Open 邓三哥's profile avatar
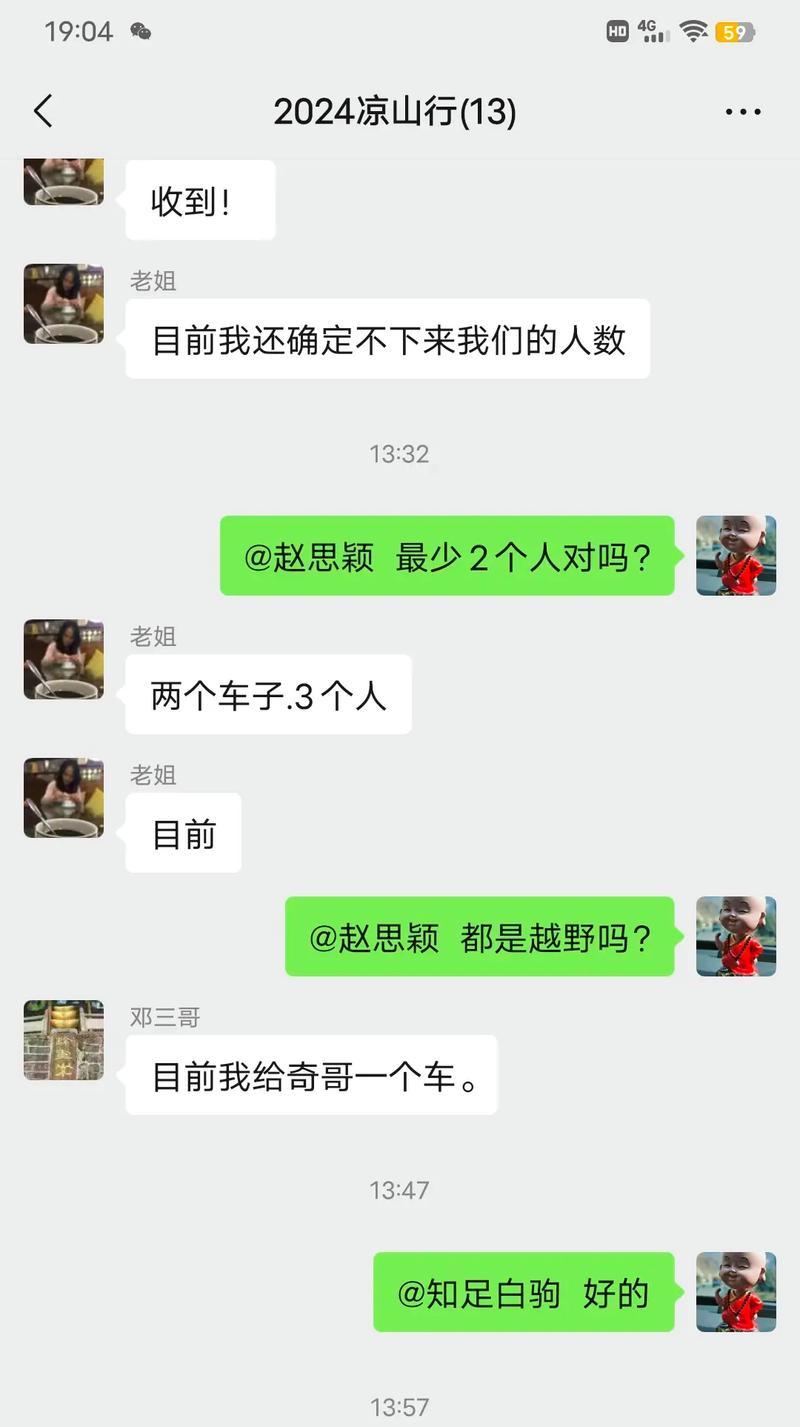This screenshot has width=800, height=1427. coord(64,1040)
